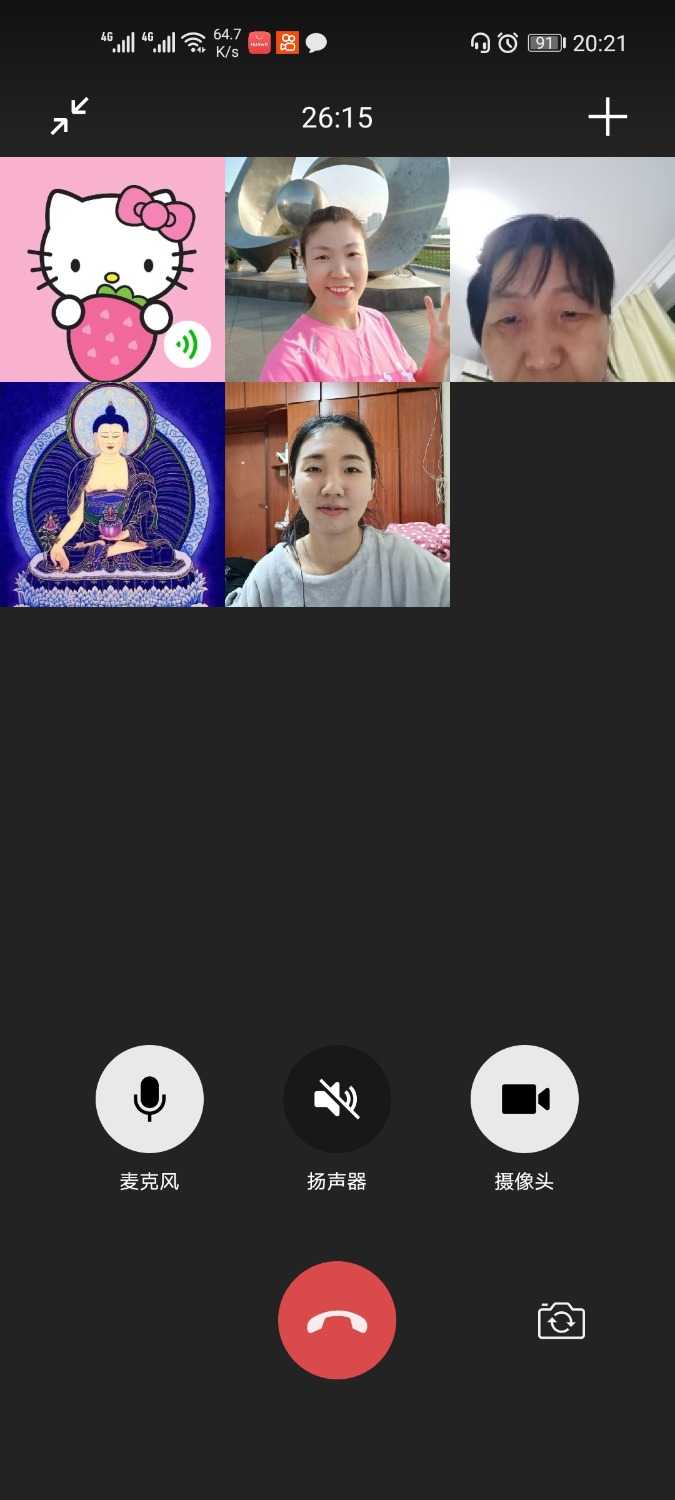Image resolution: width=675 pixels, height=1500 pixels.
Task: Hang up the call with the red button
Action: [337, 1320]
